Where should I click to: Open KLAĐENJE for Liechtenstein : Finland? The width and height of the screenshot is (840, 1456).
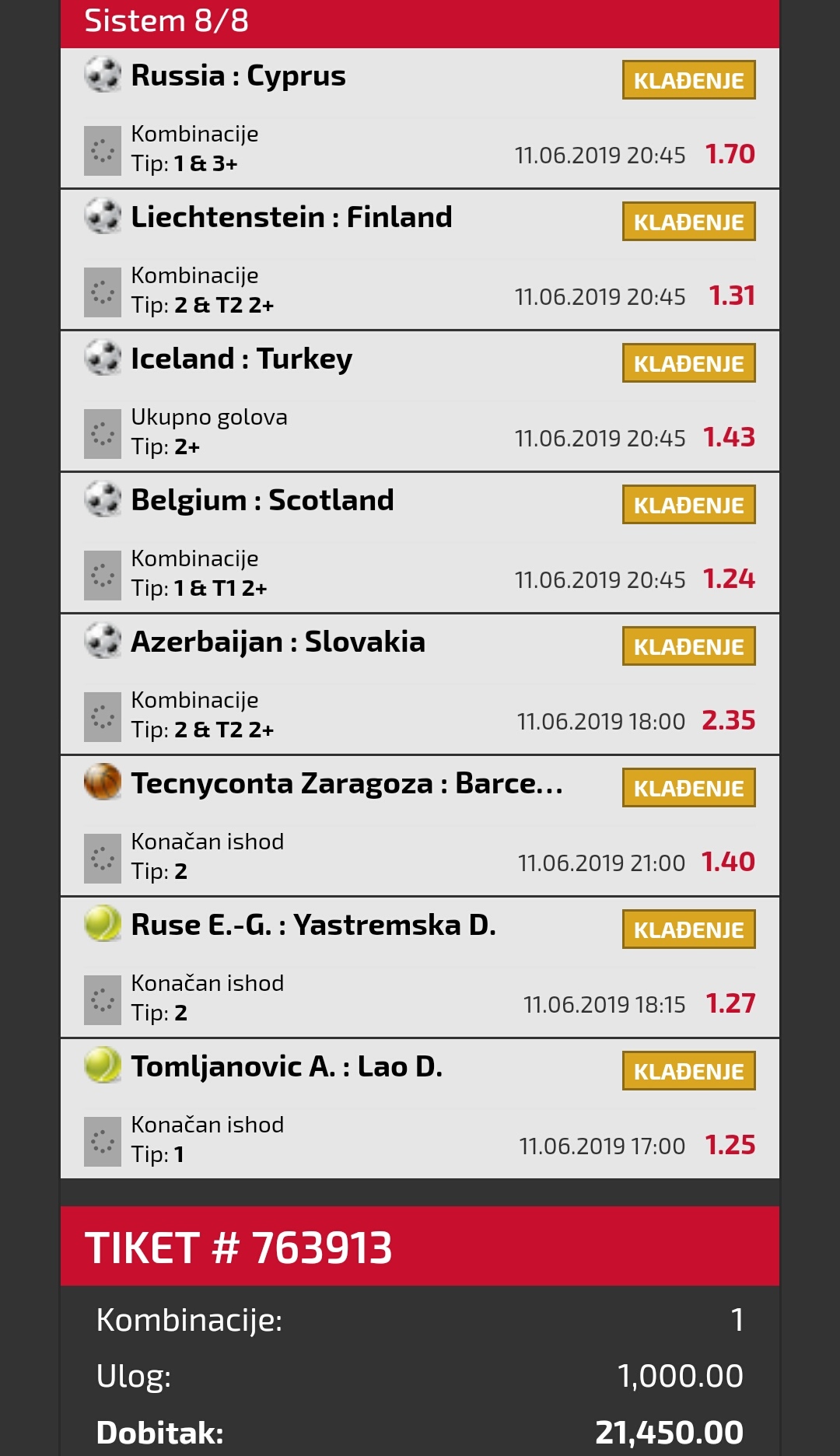point(688,222)
